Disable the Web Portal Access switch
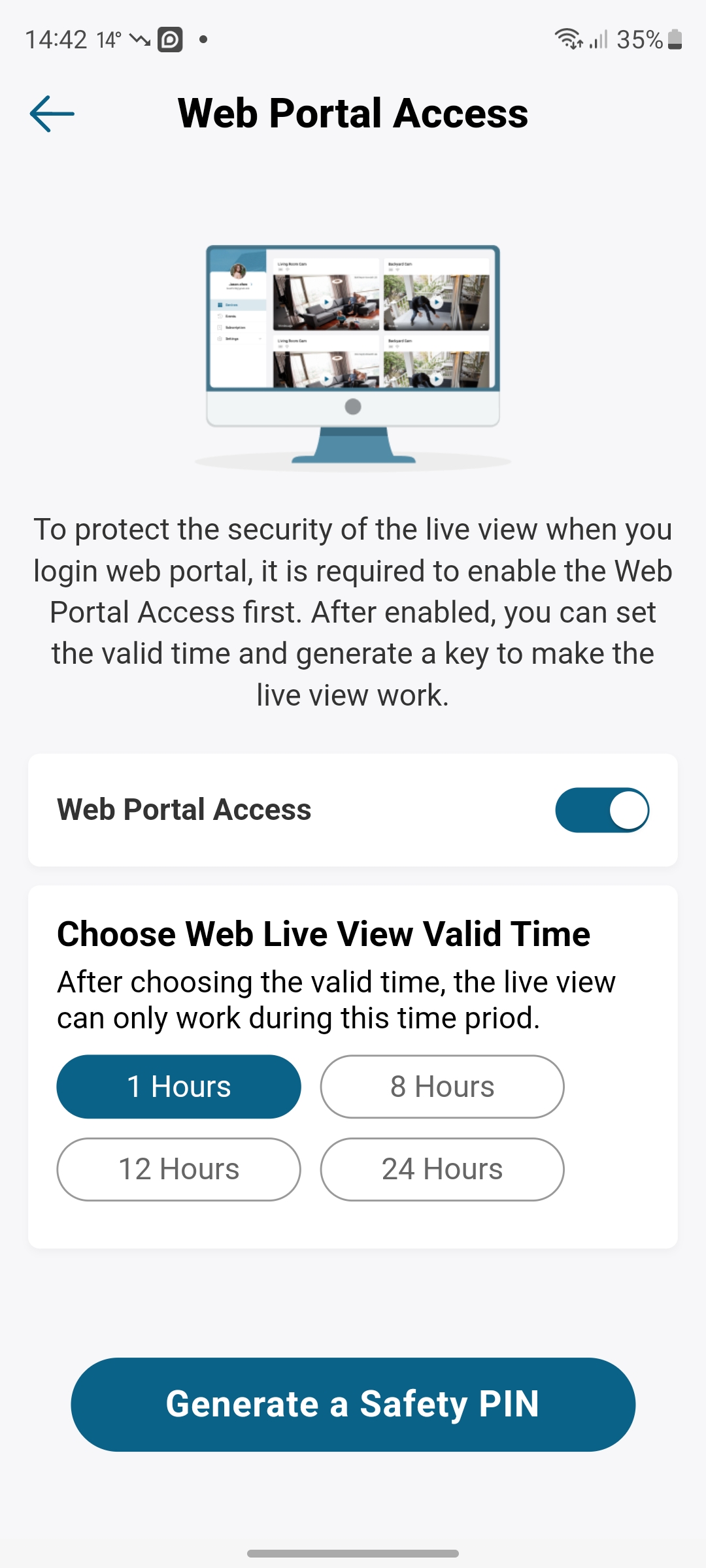This screenshot has height=1568, width=706. coord(601,810)
